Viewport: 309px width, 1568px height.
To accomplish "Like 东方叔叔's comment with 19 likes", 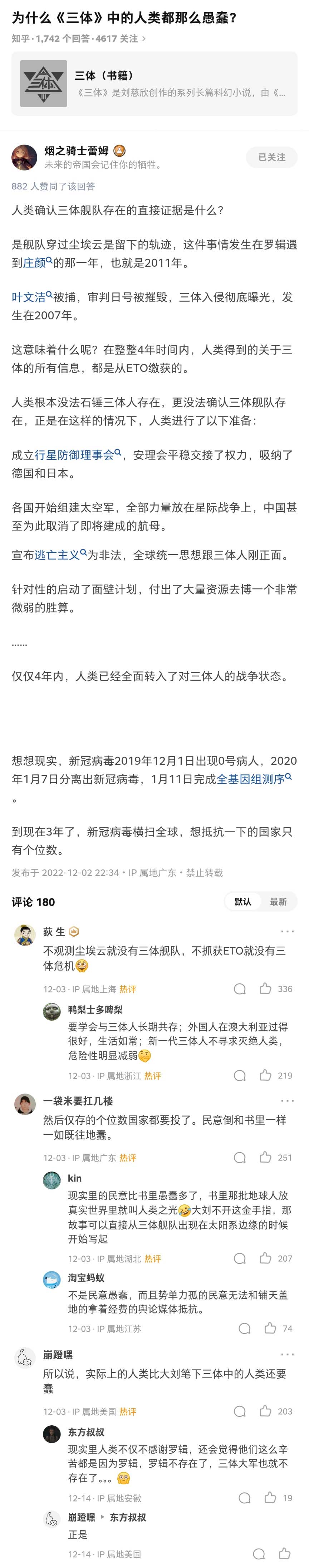I will 270,1498.
